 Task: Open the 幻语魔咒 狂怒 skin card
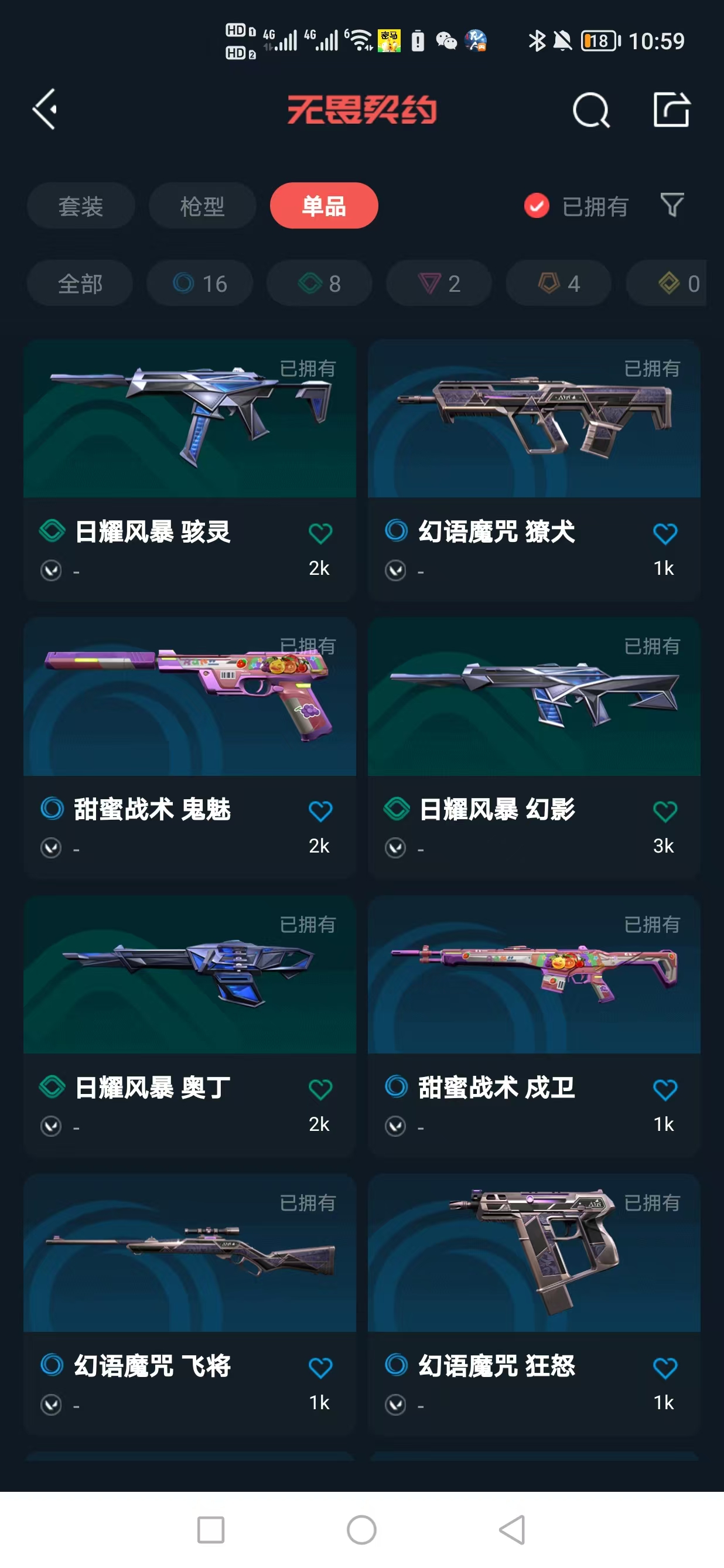tap(534, 1254)
